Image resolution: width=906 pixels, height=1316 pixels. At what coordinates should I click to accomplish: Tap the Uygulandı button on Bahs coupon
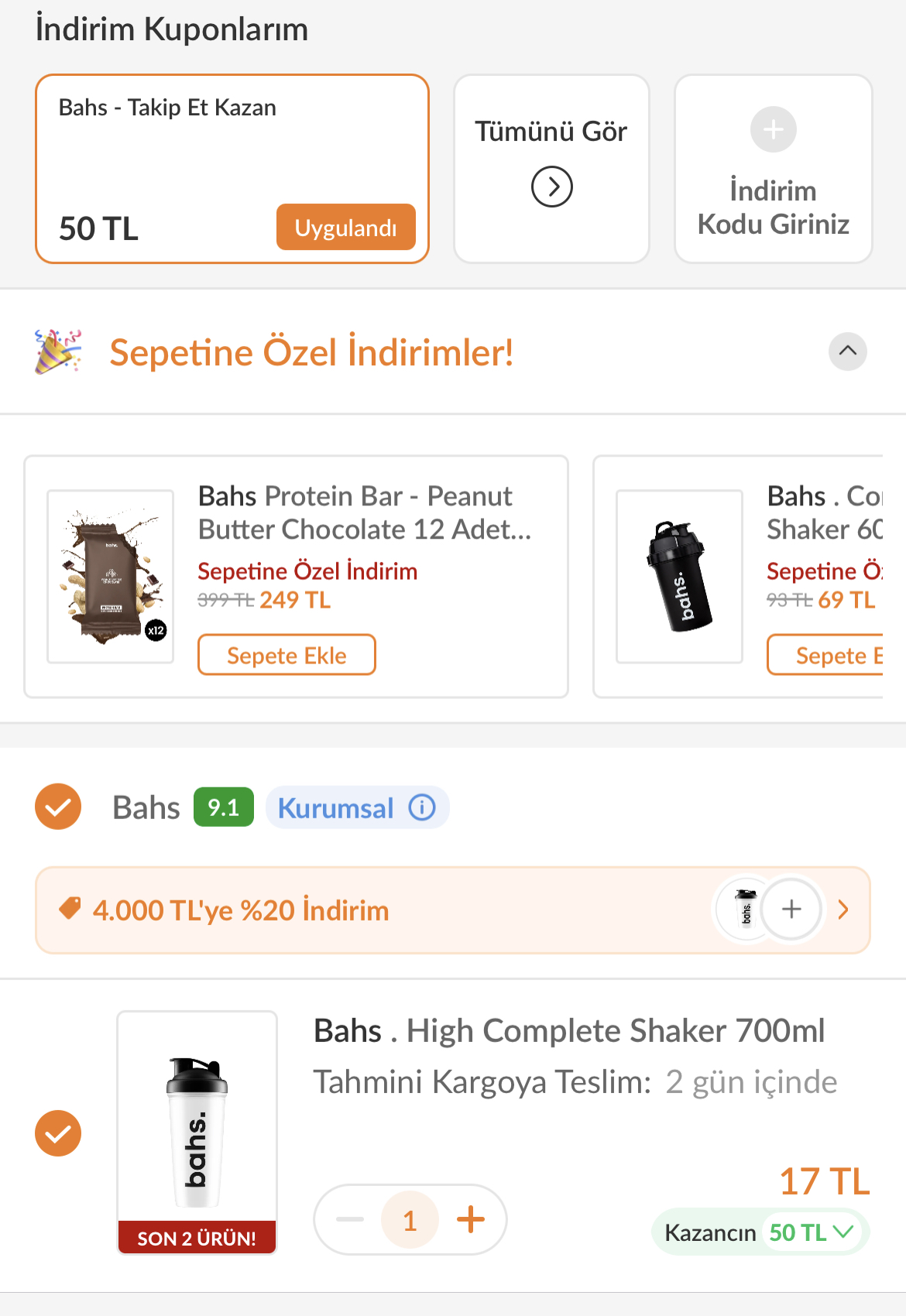coord(345,228)
